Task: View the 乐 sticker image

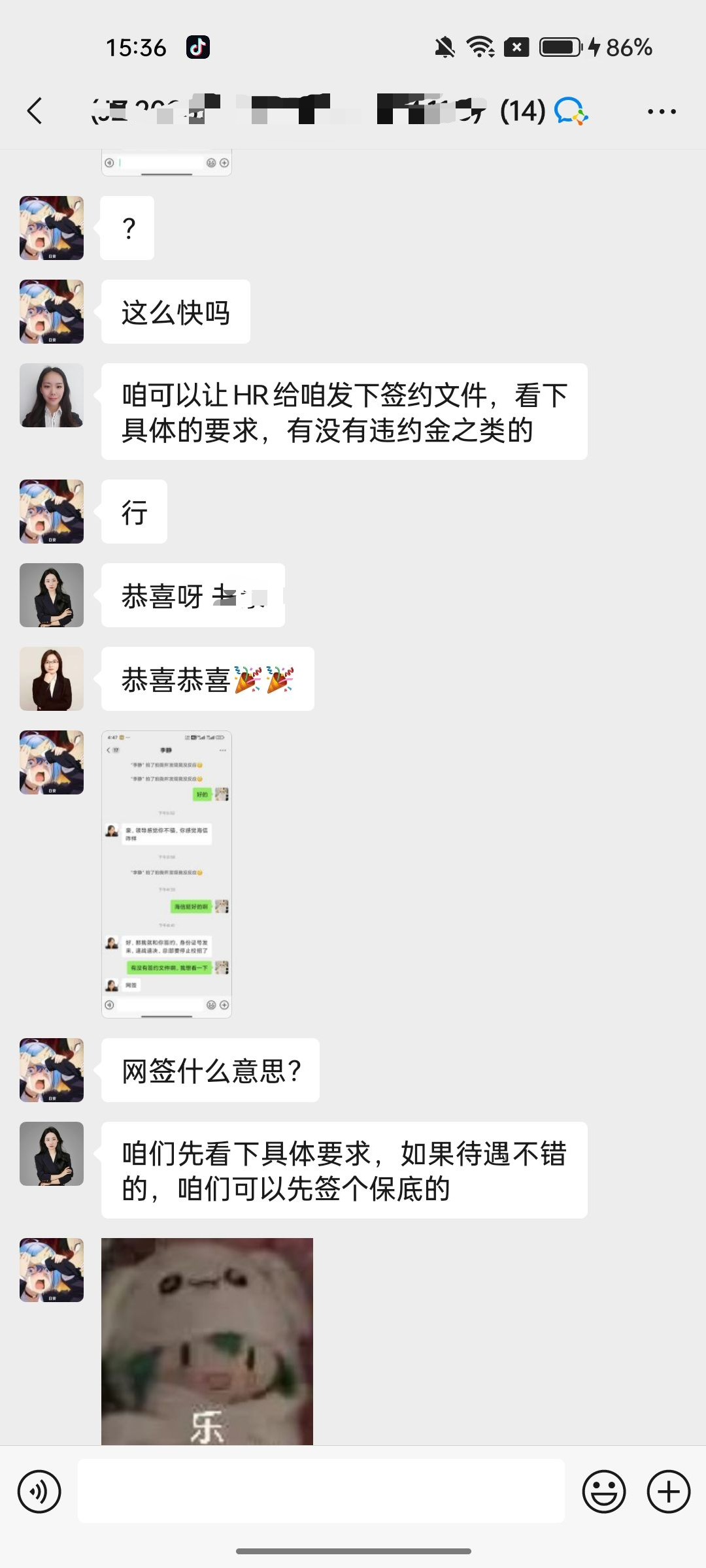Action: pos(207,1341)
